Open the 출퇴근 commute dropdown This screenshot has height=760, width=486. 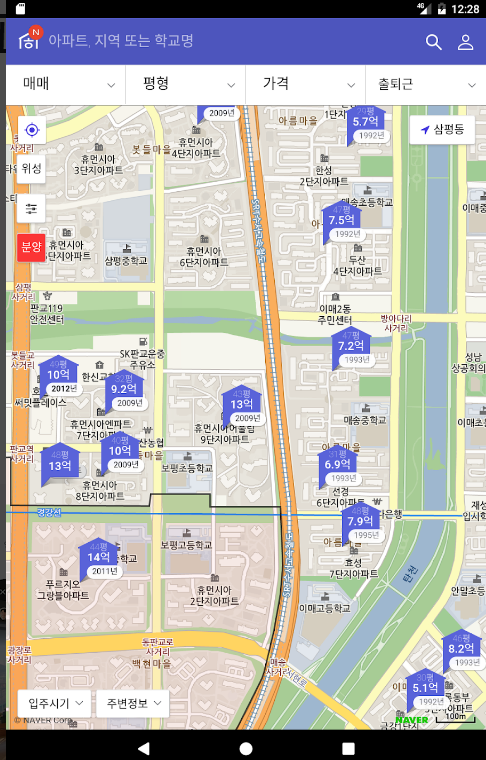(425, 84)
